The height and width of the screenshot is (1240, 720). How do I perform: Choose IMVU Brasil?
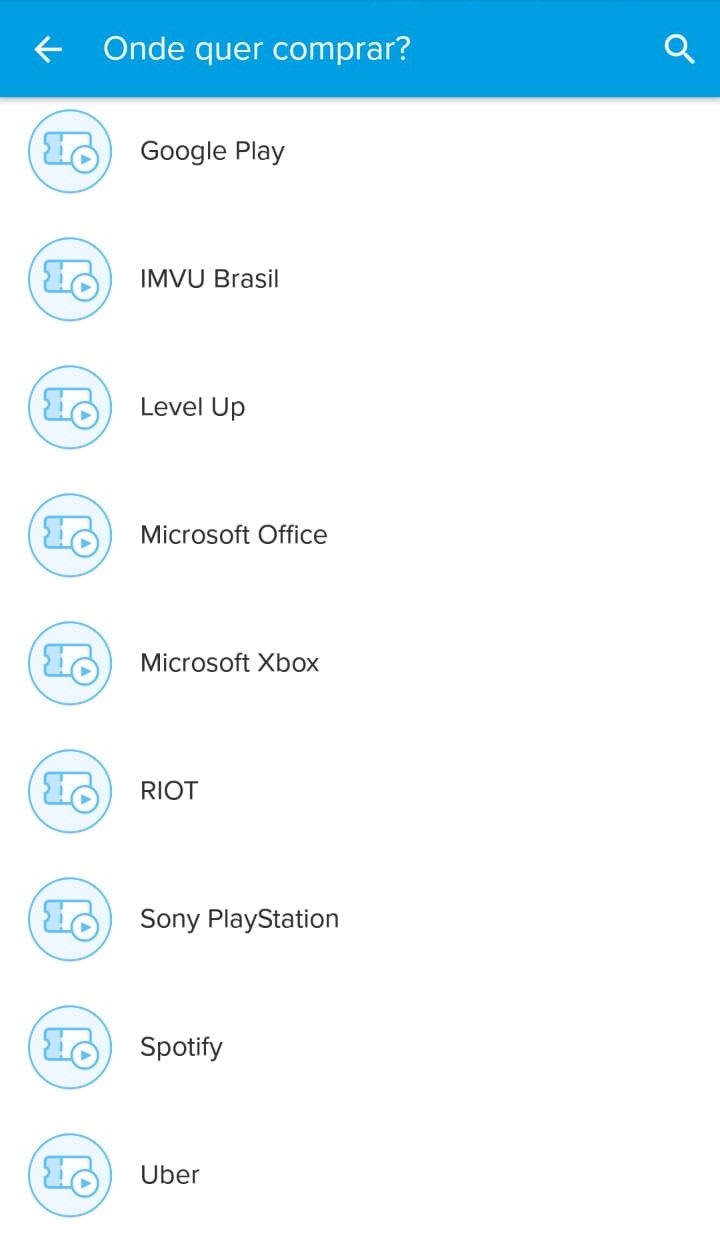coord(360,279)
